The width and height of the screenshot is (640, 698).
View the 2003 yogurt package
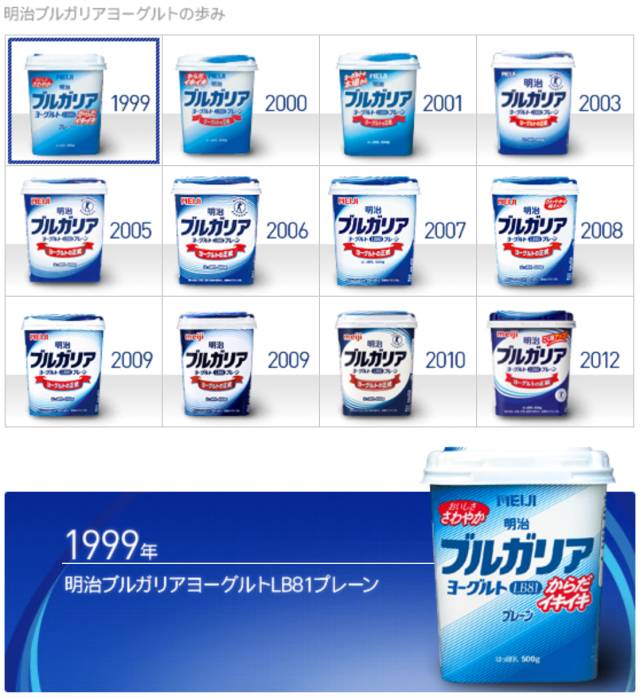(555, 101)
